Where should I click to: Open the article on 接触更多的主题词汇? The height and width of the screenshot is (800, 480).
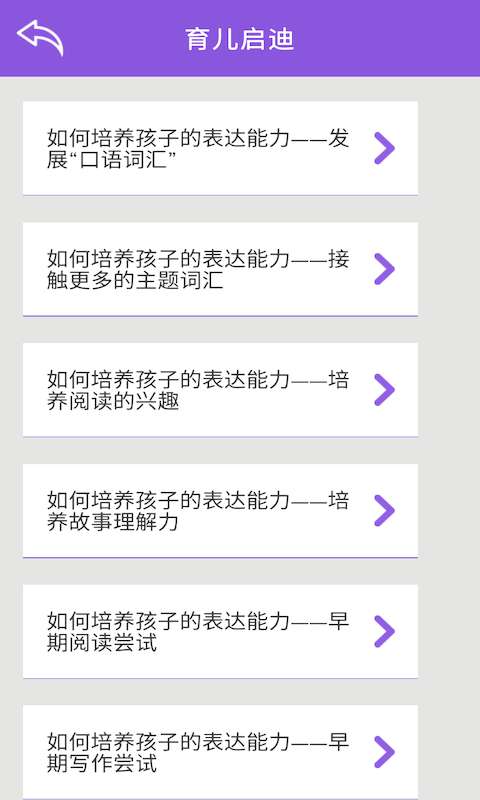click(x=220, y=269)
